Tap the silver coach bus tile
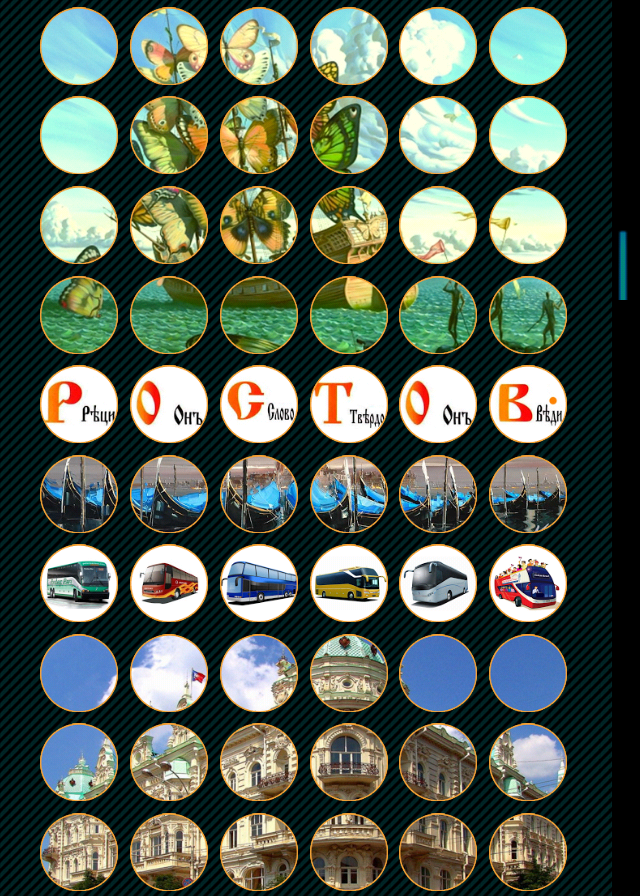 (438, 583)
